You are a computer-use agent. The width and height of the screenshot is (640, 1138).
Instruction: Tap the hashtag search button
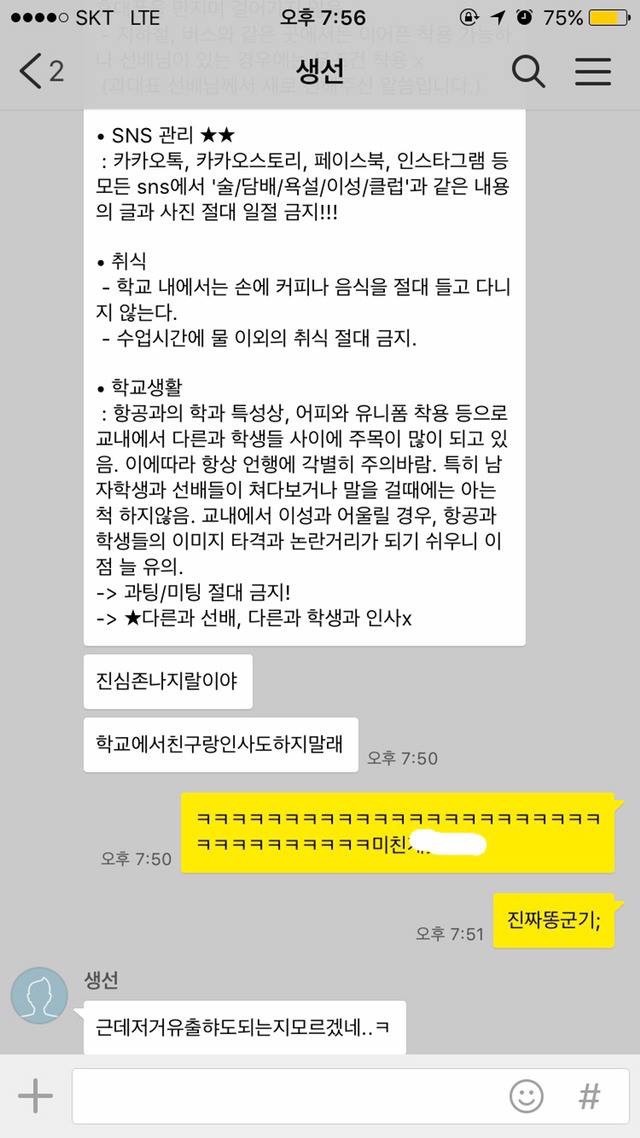(590, 1096)
